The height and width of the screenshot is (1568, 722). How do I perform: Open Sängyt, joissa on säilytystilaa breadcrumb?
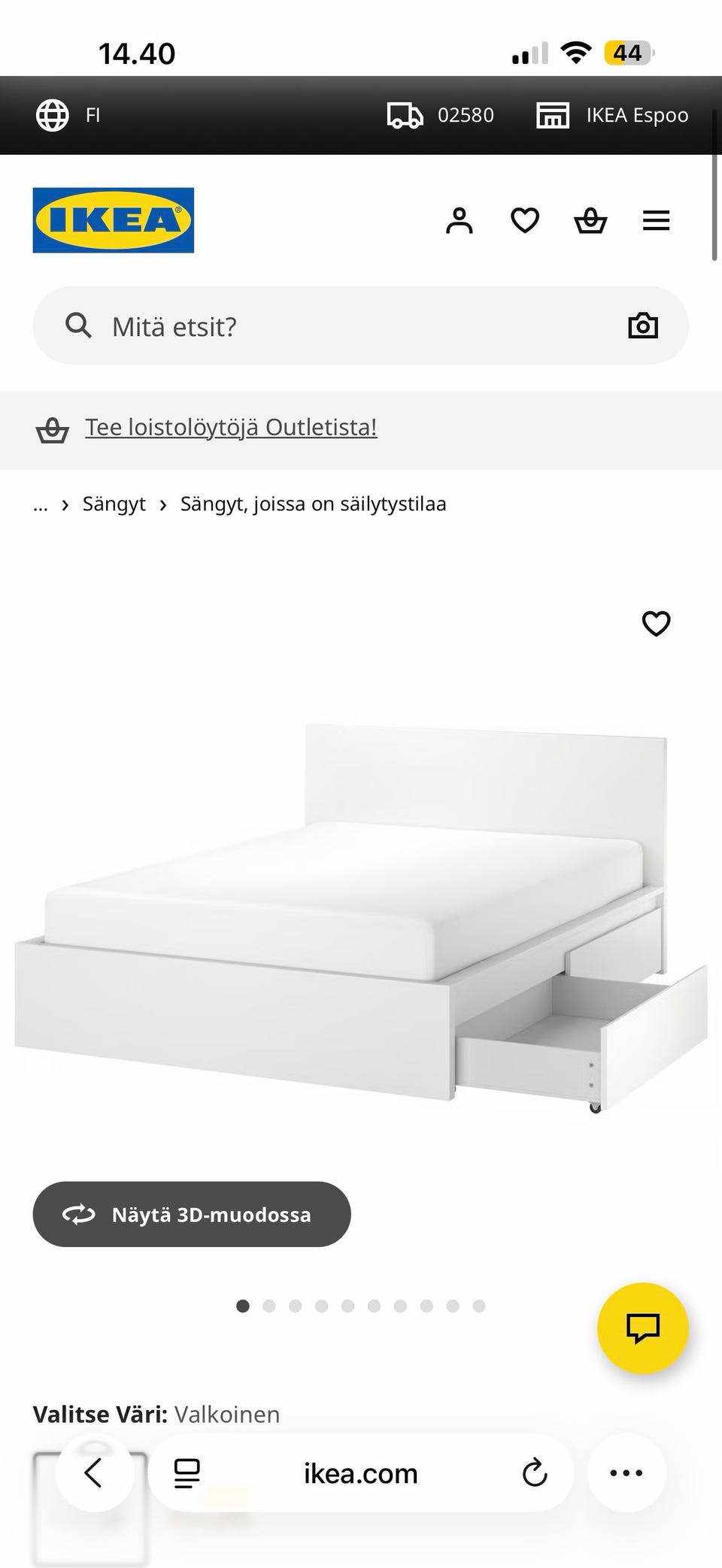click(313, 504)
